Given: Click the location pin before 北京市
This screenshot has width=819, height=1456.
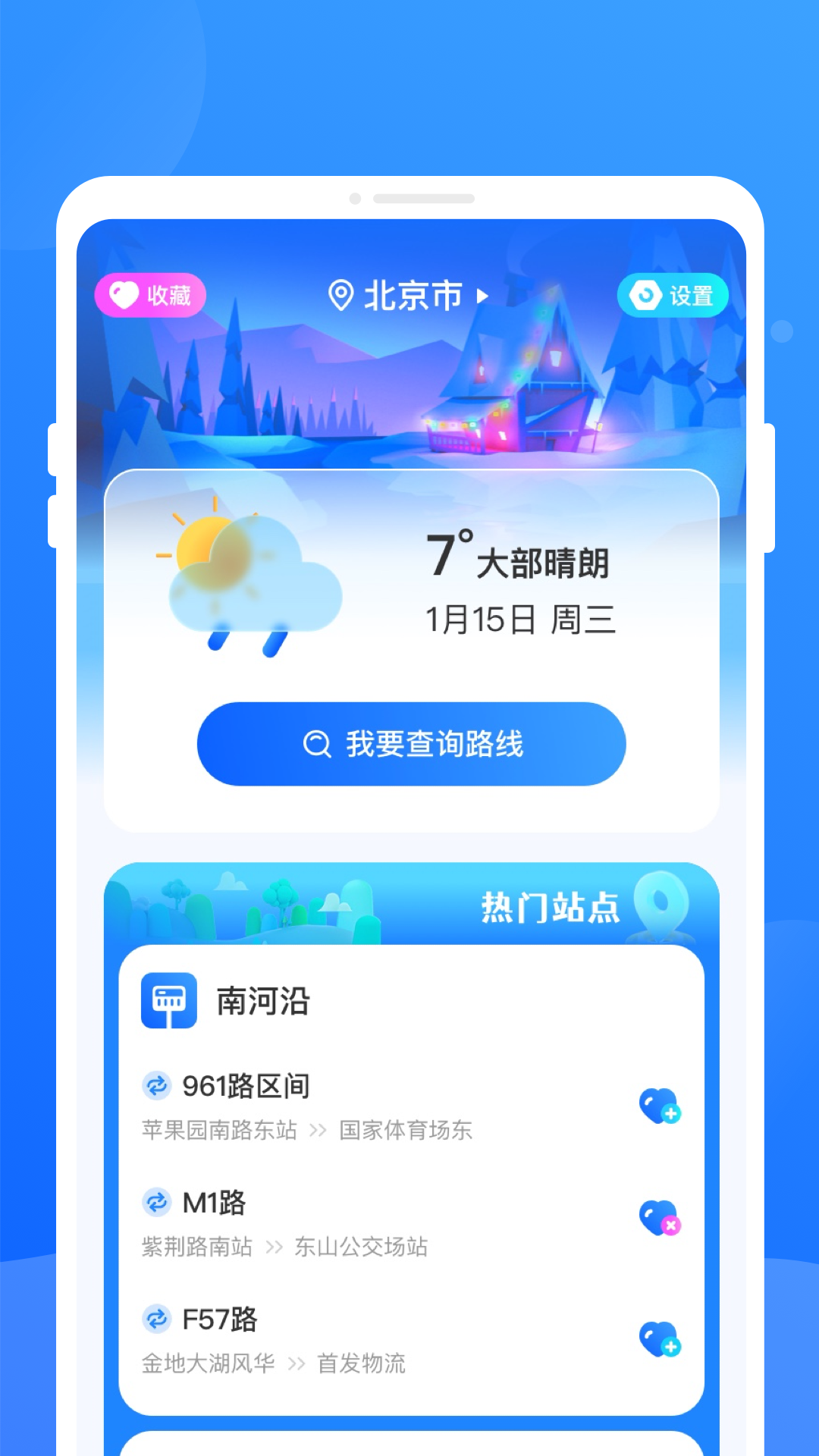Looking at the screenshot, I should point(341,296).
